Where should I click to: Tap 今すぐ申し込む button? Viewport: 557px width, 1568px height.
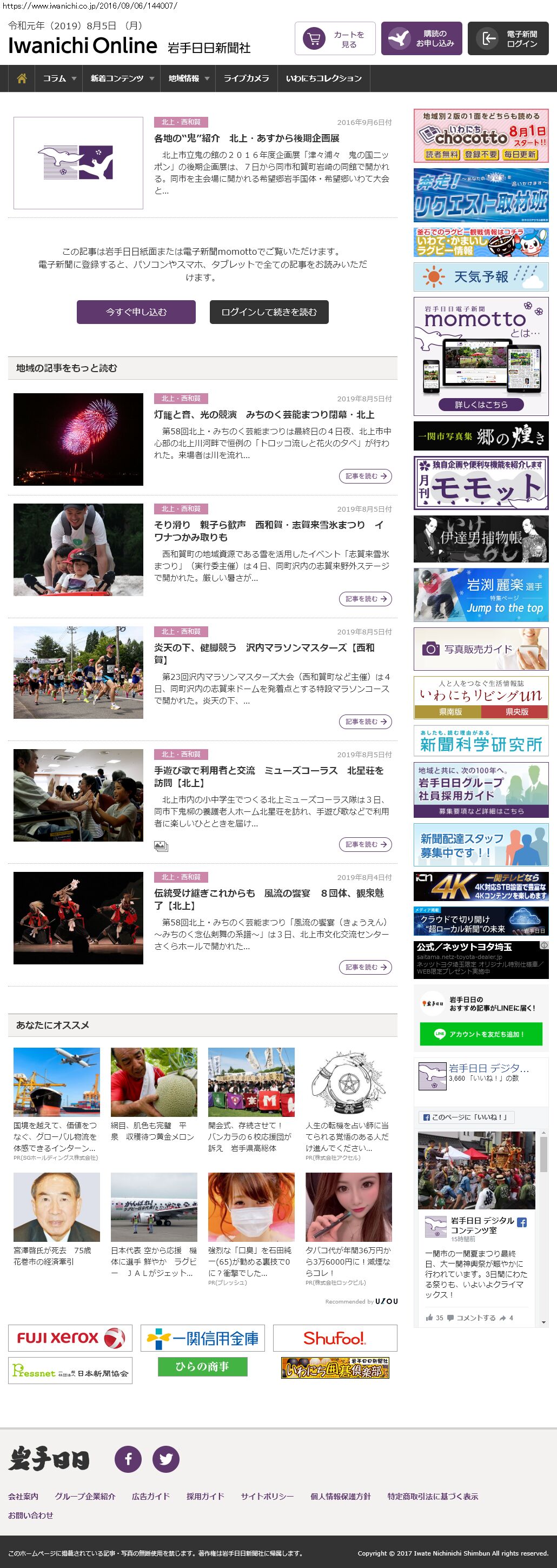point(136,312)
